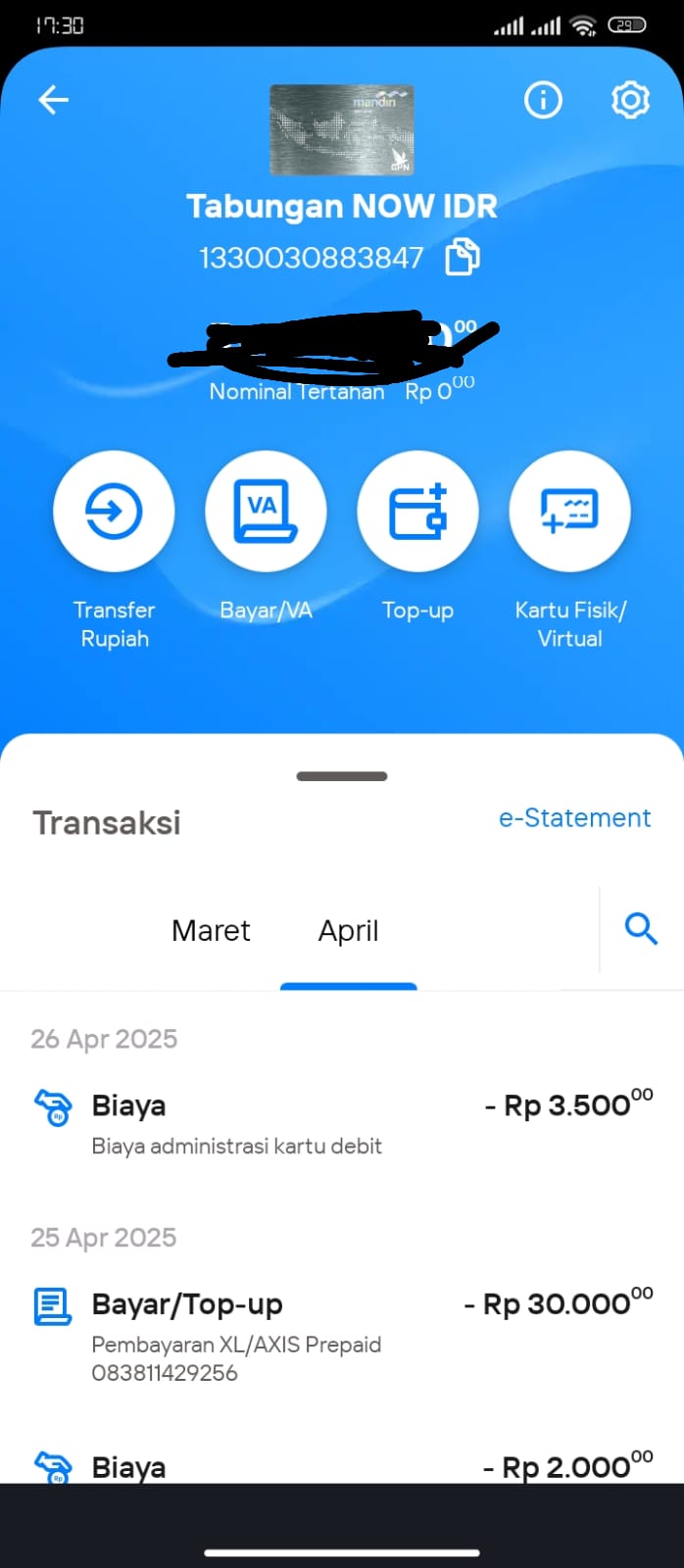The image size is (684, 1568).
Task: Open Bayar/VA payment option
Action: tap(266, 511)
